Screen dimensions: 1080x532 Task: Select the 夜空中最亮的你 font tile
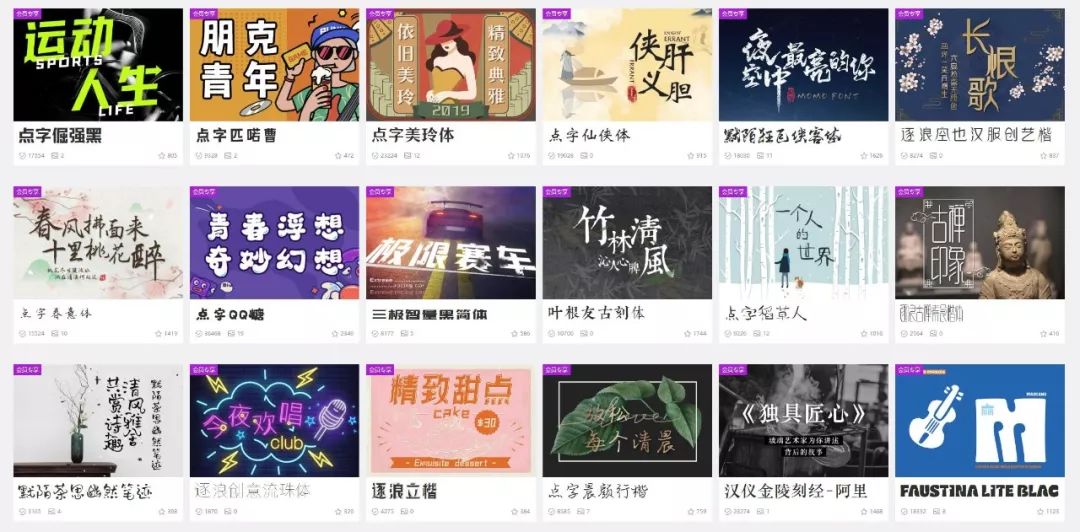[803, 66]
